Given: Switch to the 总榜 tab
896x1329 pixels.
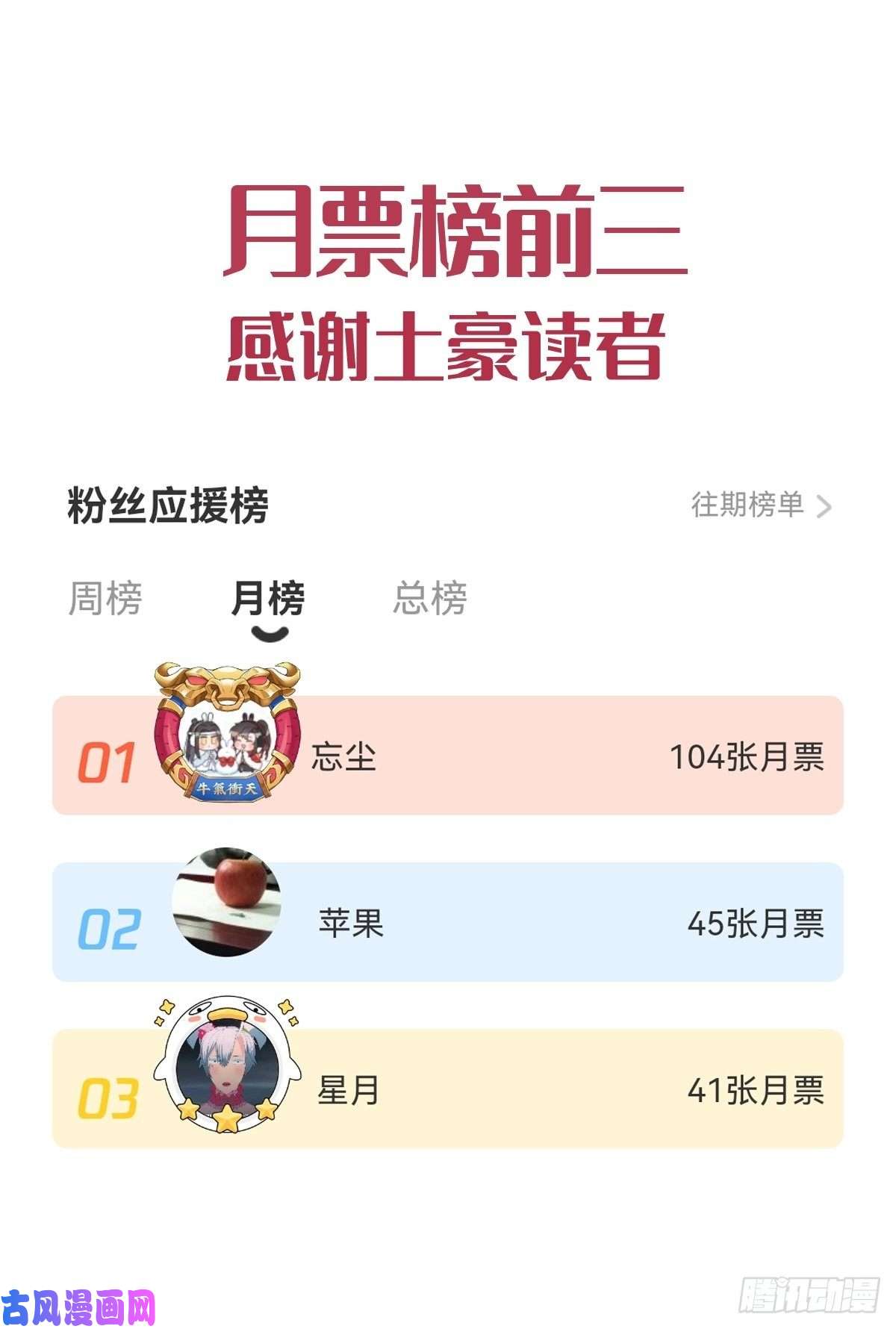Looking at the screenshot, I should click(x=429, y=597).
